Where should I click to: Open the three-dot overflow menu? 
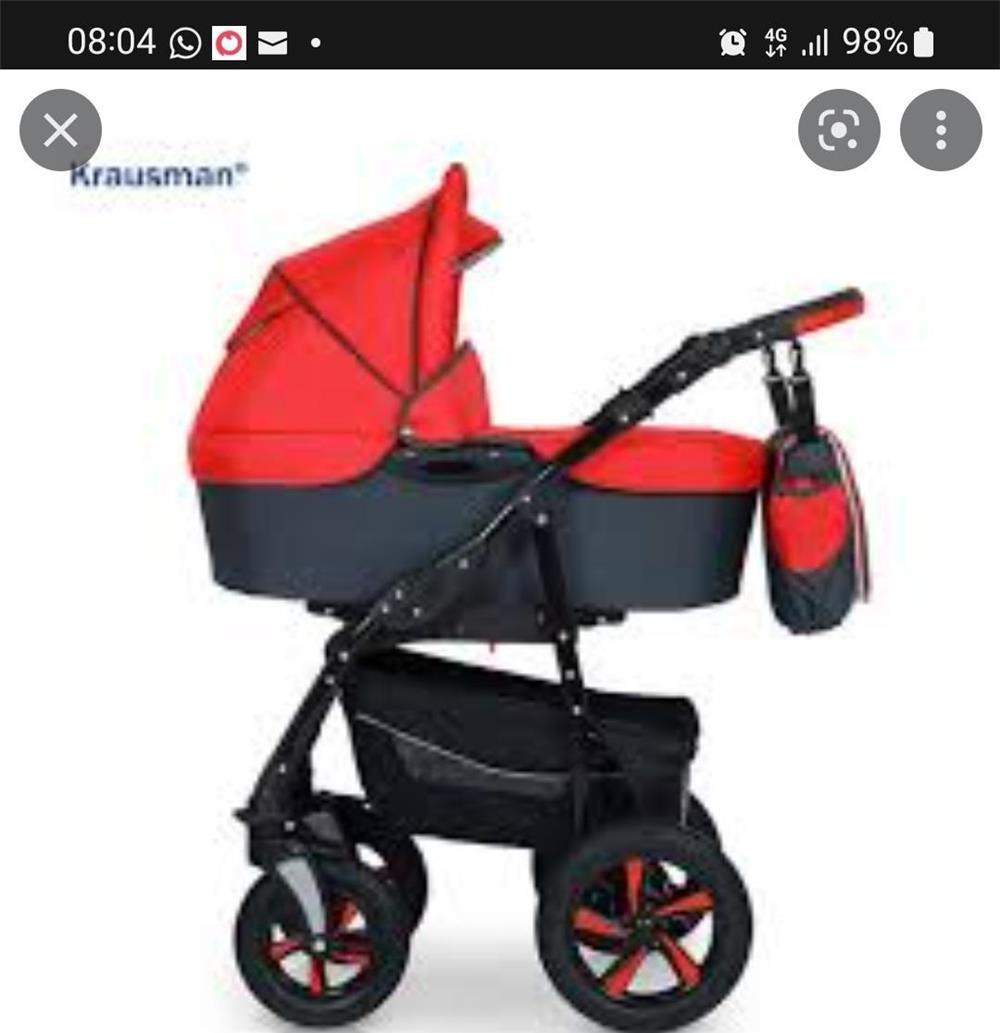940,130
